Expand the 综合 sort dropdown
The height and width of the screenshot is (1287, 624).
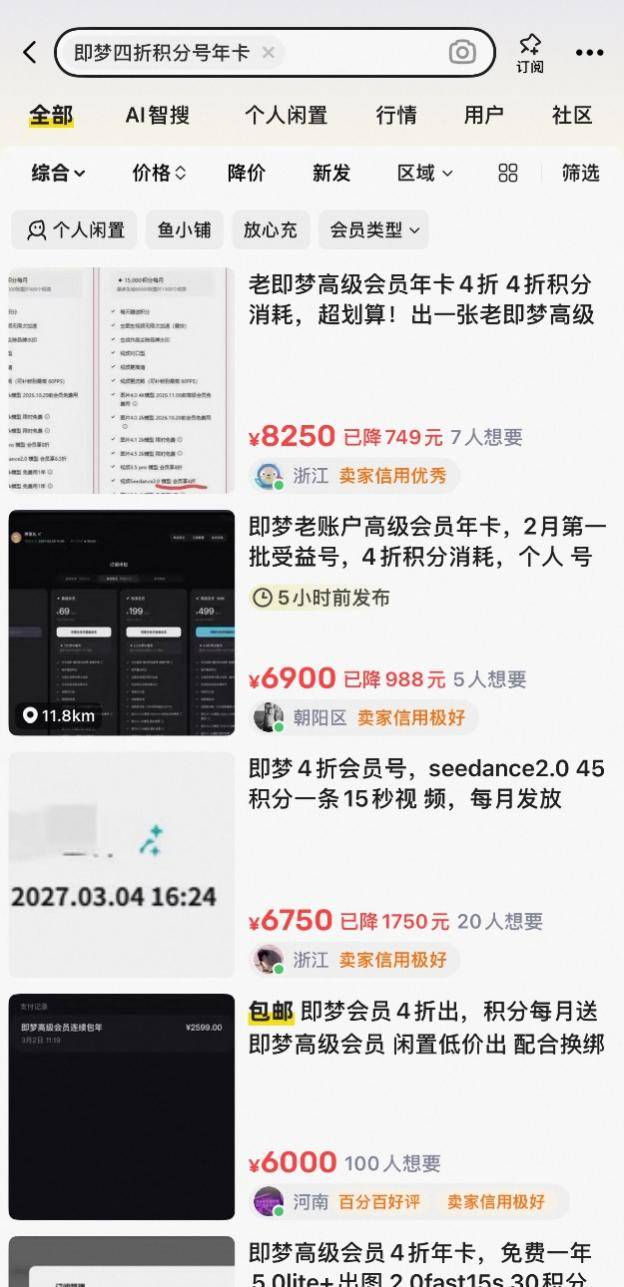(x=58, y=173)
